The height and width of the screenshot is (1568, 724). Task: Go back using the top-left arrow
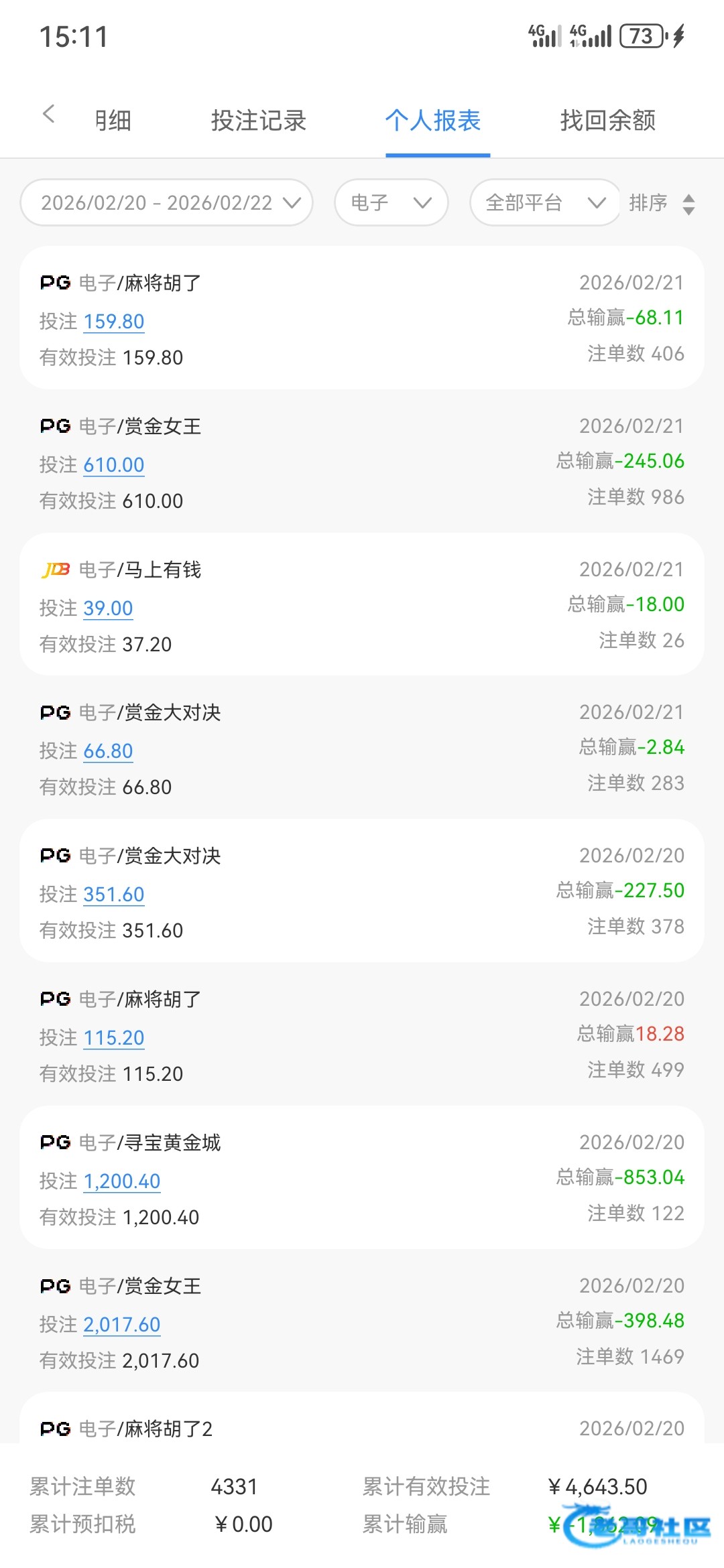point(48,115)
